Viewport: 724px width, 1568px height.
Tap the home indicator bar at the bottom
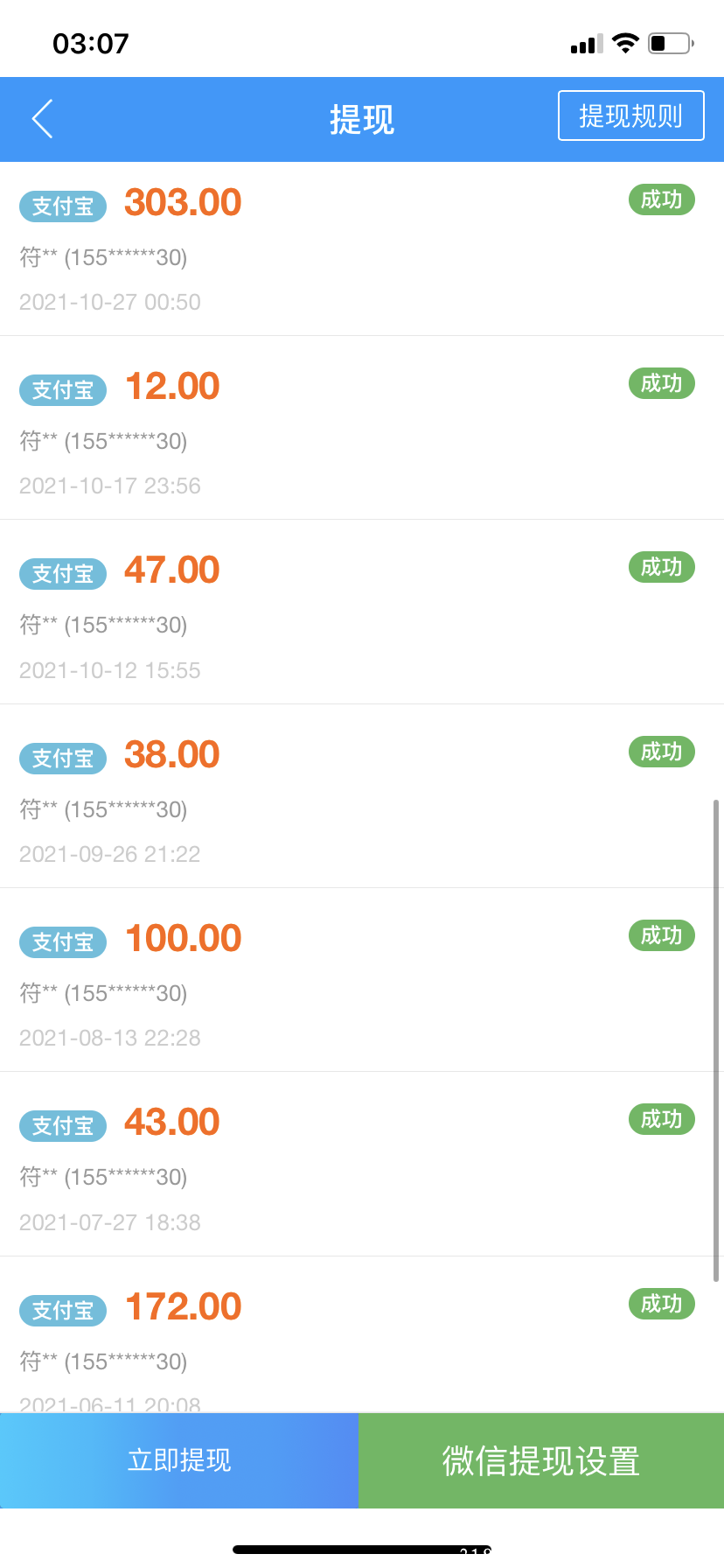[362, 1546]
